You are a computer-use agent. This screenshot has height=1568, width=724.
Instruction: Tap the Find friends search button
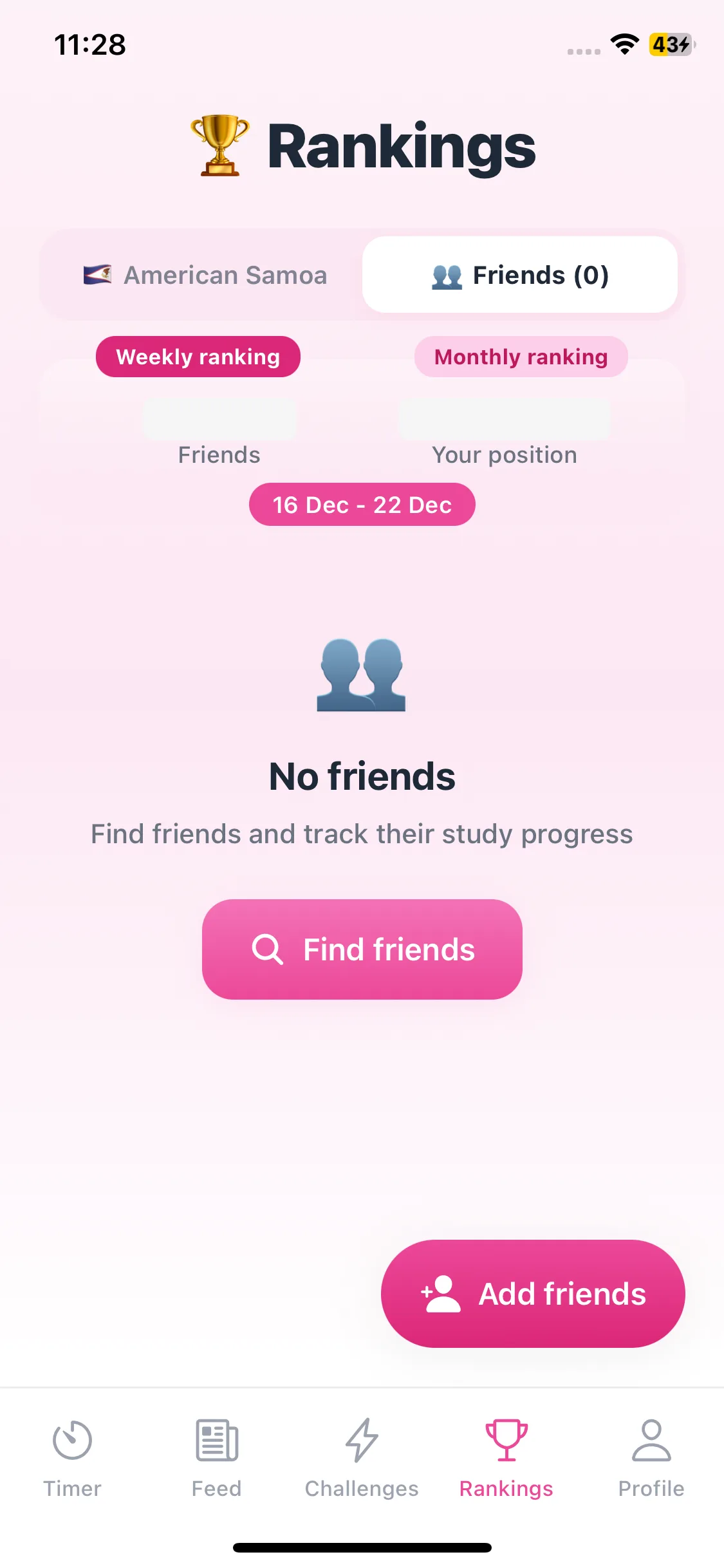pos(362,949)
